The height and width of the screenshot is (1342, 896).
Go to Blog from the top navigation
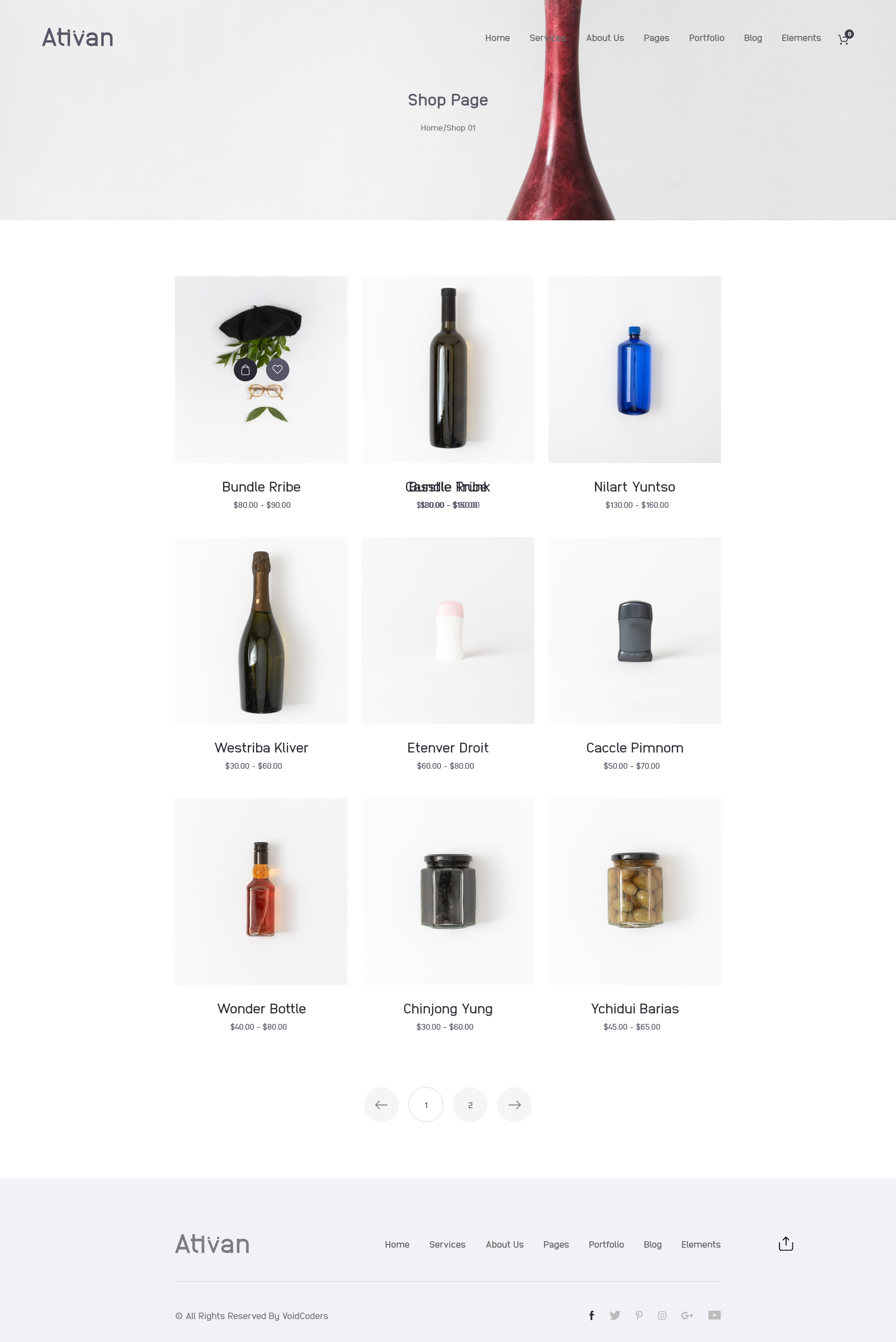click(753, 38)
